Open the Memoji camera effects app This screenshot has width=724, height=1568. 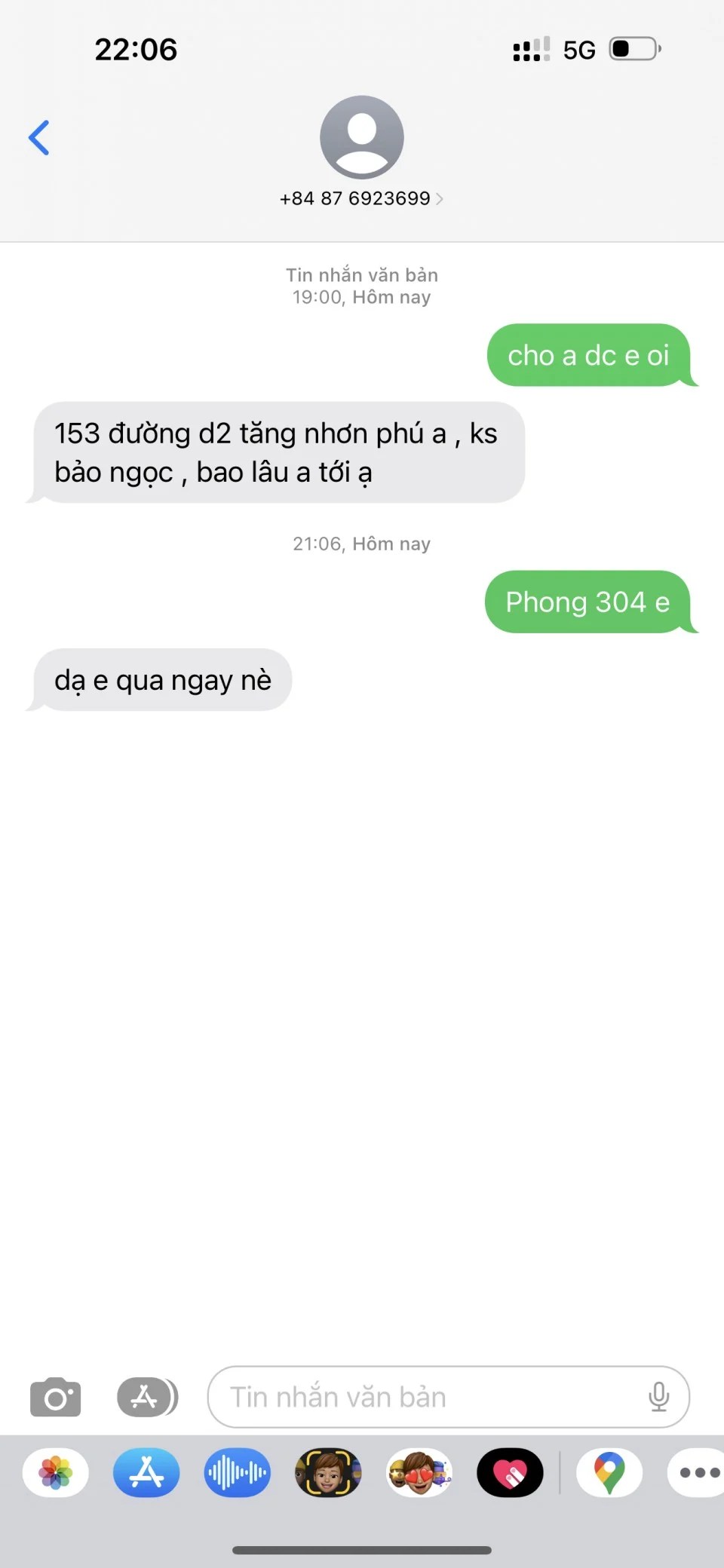point(328,1472)
